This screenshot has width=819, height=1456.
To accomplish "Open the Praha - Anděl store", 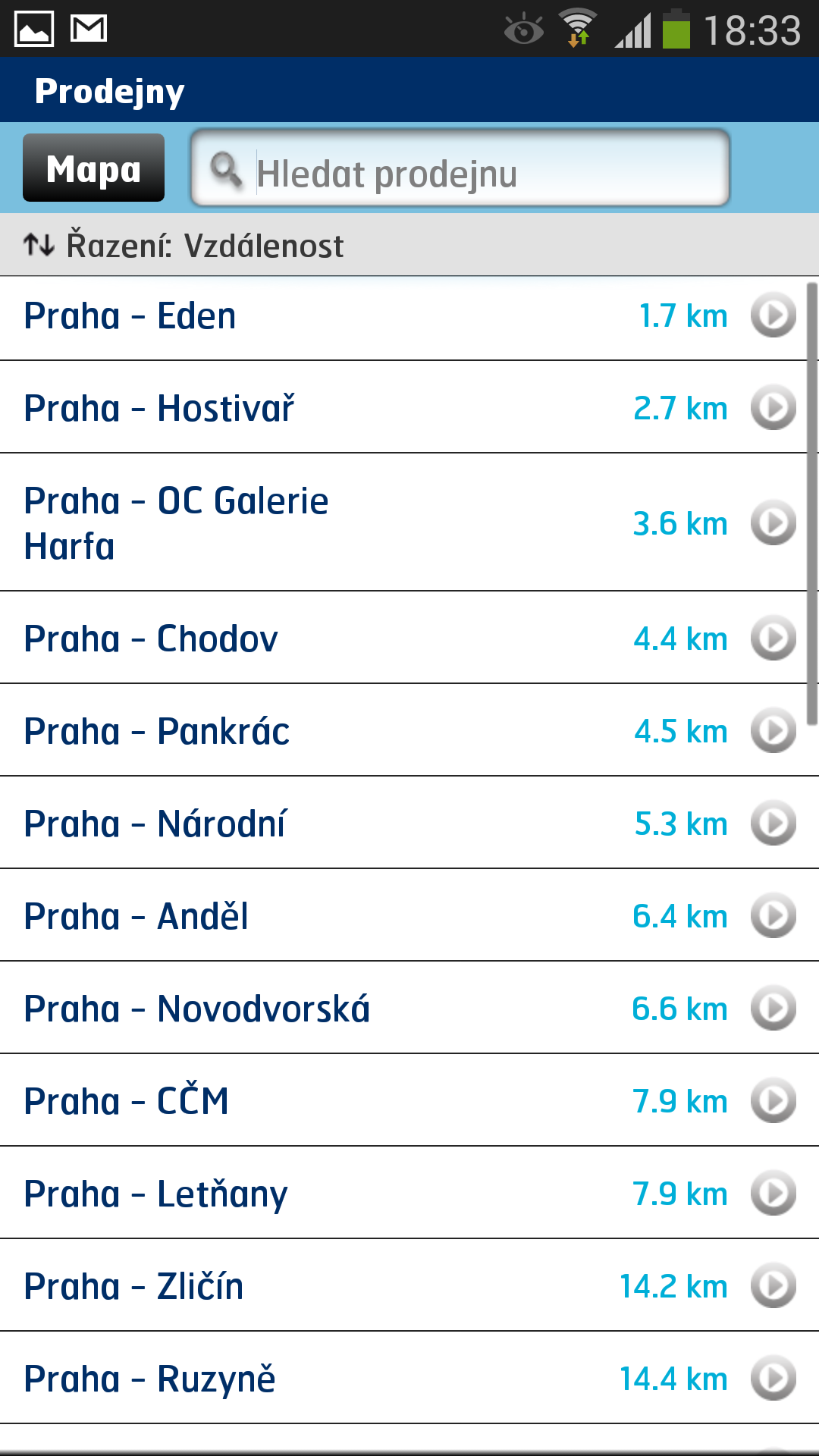I will tap(409, 915).
